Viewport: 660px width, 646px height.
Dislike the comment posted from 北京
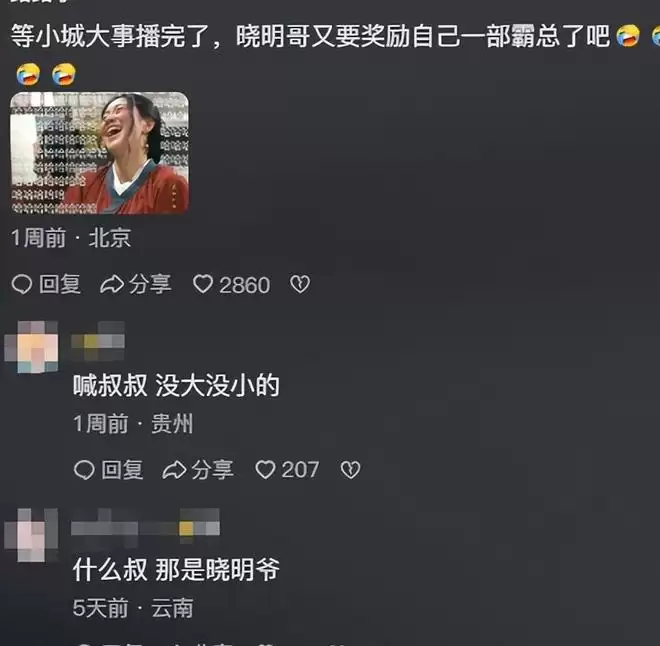tap(300, 285)
